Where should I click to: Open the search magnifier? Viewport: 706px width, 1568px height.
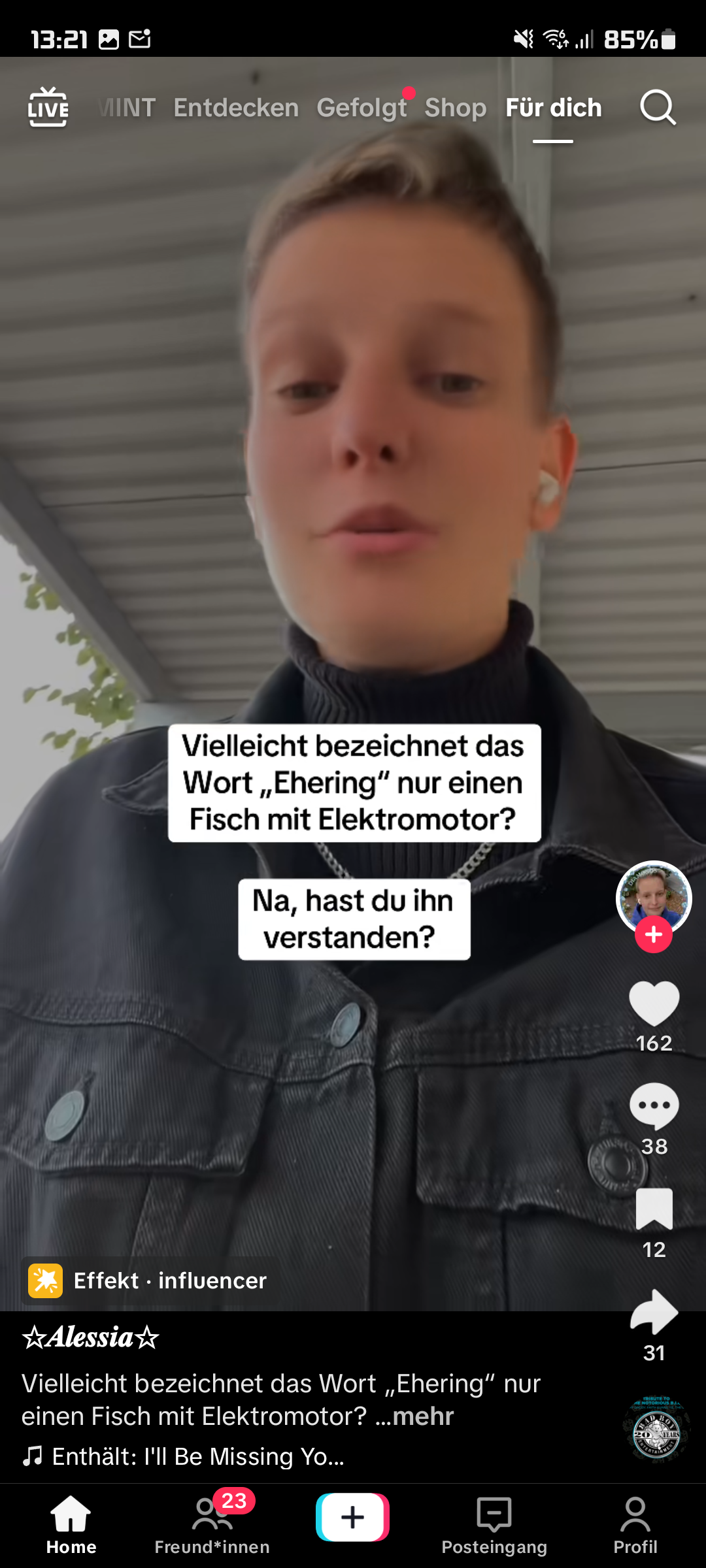point(657,108)
